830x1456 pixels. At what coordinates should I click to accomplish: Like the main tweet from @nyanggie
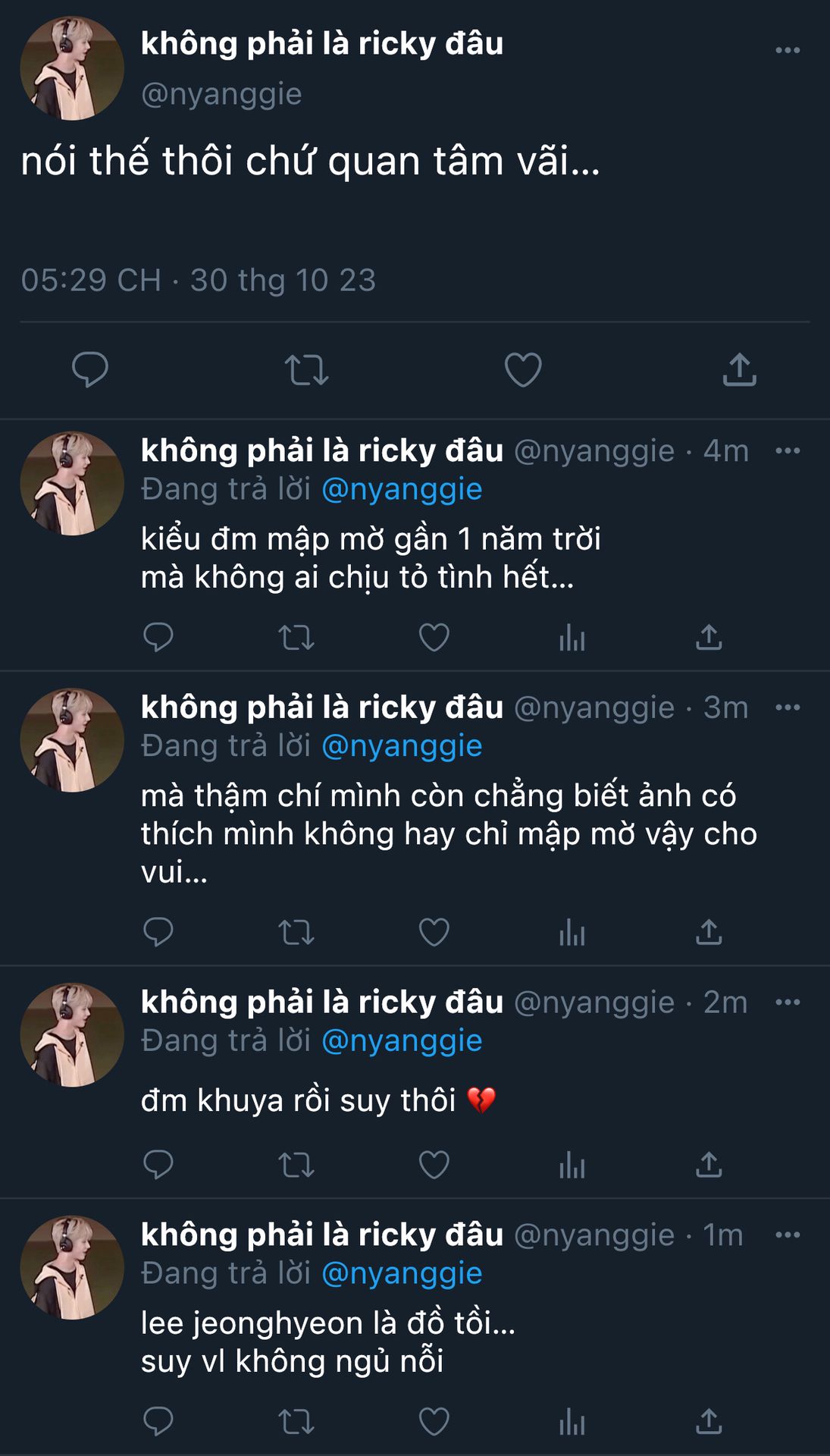[523, 370]
